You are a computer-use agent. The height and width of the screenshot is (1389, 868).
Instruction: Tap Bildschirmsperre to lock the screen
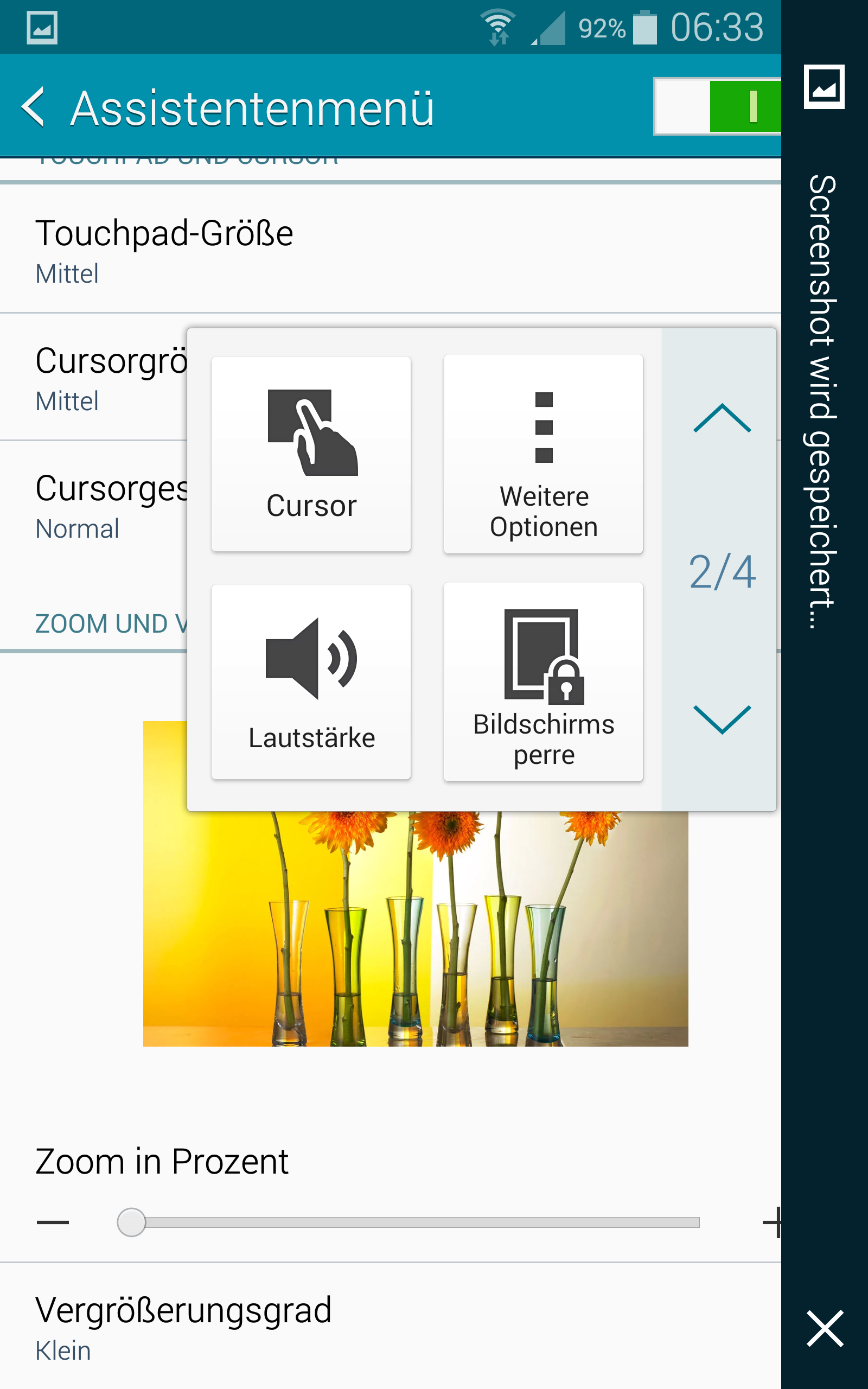[x=543, y=682]
